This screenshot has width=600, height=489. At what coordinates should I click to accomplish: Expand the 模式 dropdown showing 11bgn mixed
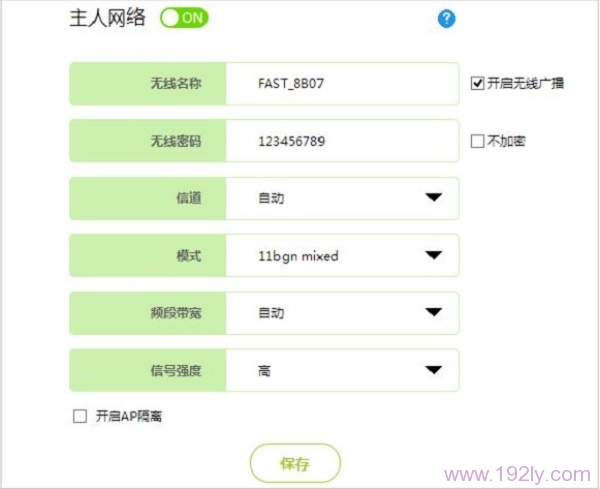pyautogui.click(x=342, y=255)
